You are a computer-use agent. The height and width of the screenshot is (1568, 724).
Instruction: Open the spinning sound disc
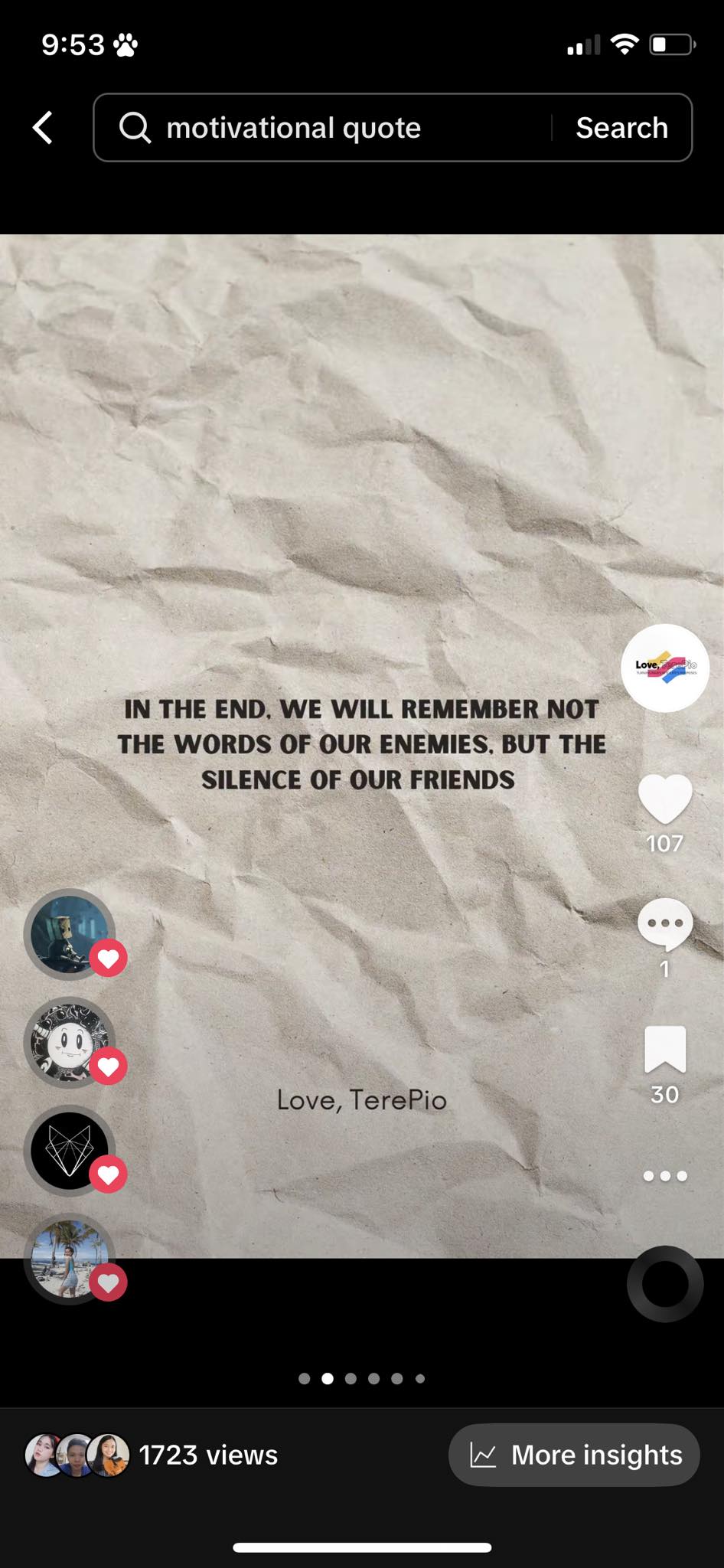(x=664, y=1284)
